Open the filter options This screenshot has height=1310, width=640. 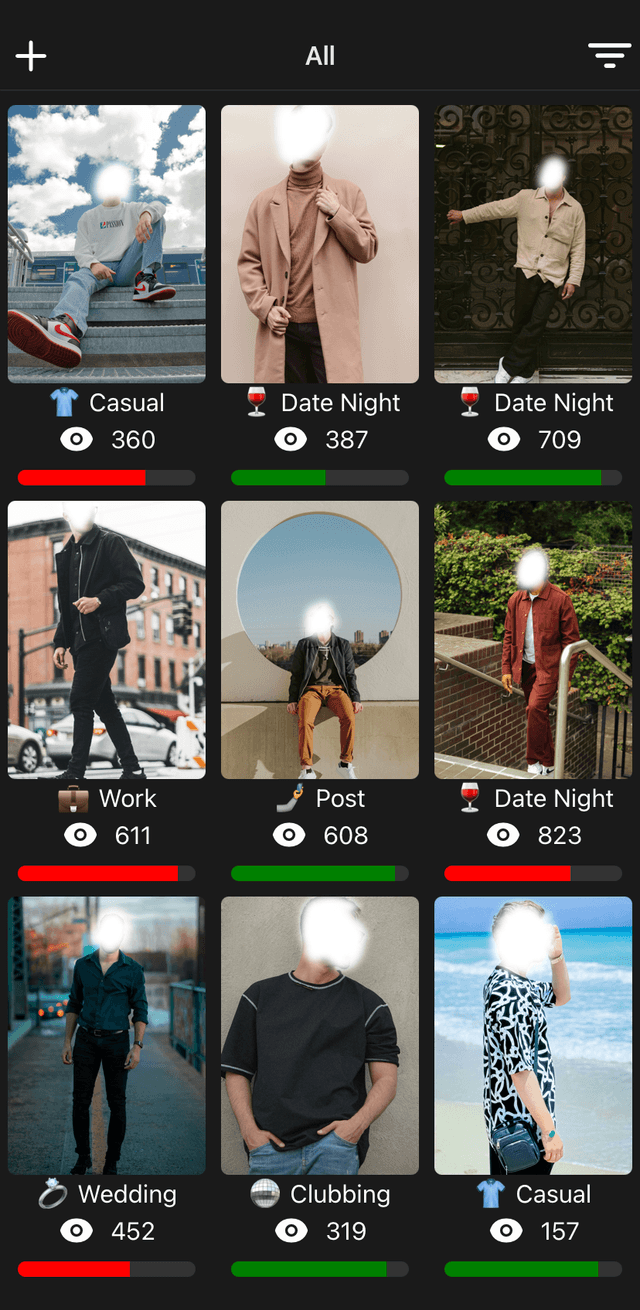[x=608, y=56]
